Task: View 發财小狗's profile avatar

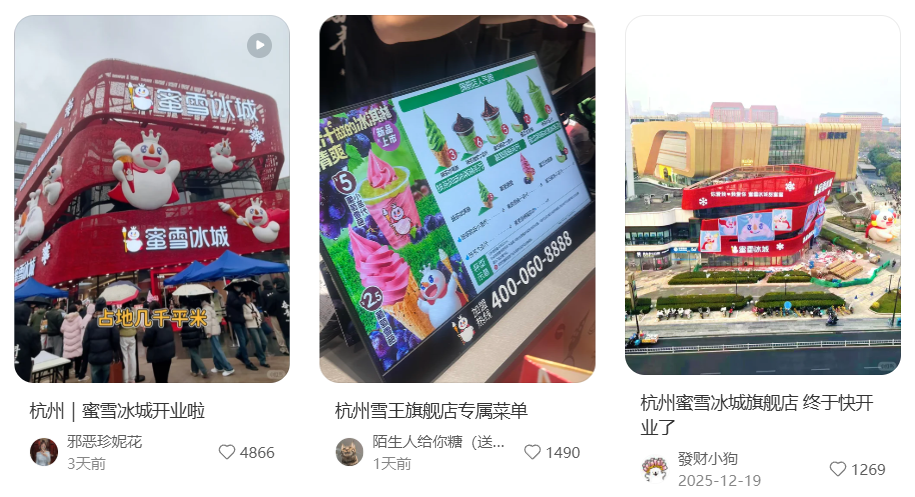Action: [x=654, y=469]
